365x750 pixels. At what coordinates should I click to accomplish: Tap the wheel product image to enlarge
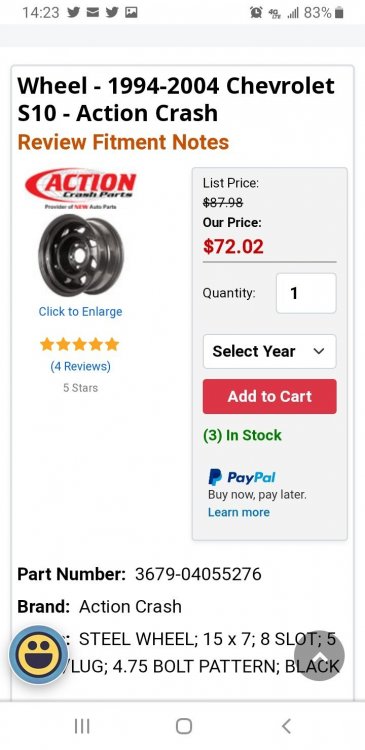tap(80, 255)
